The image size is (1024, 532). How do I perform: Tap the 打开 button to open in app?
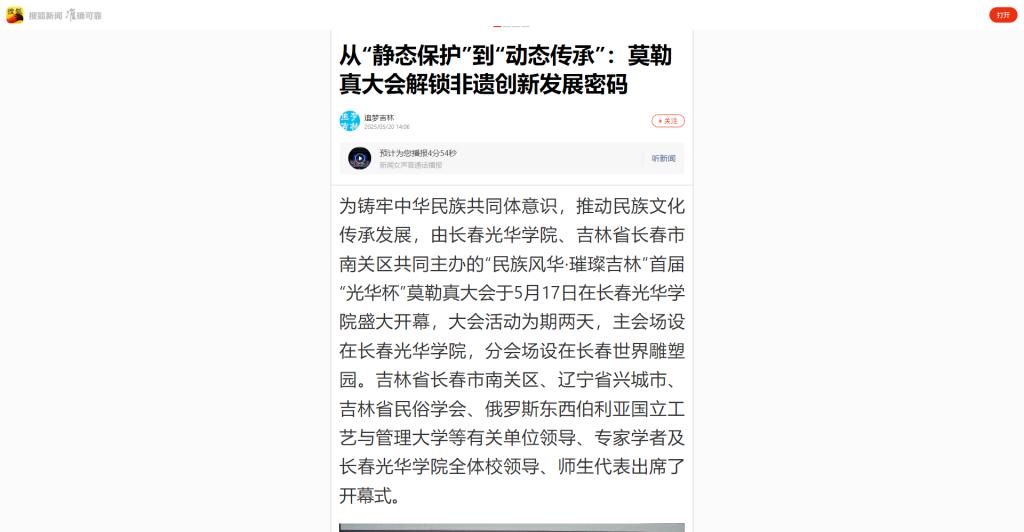(1002, 15)
